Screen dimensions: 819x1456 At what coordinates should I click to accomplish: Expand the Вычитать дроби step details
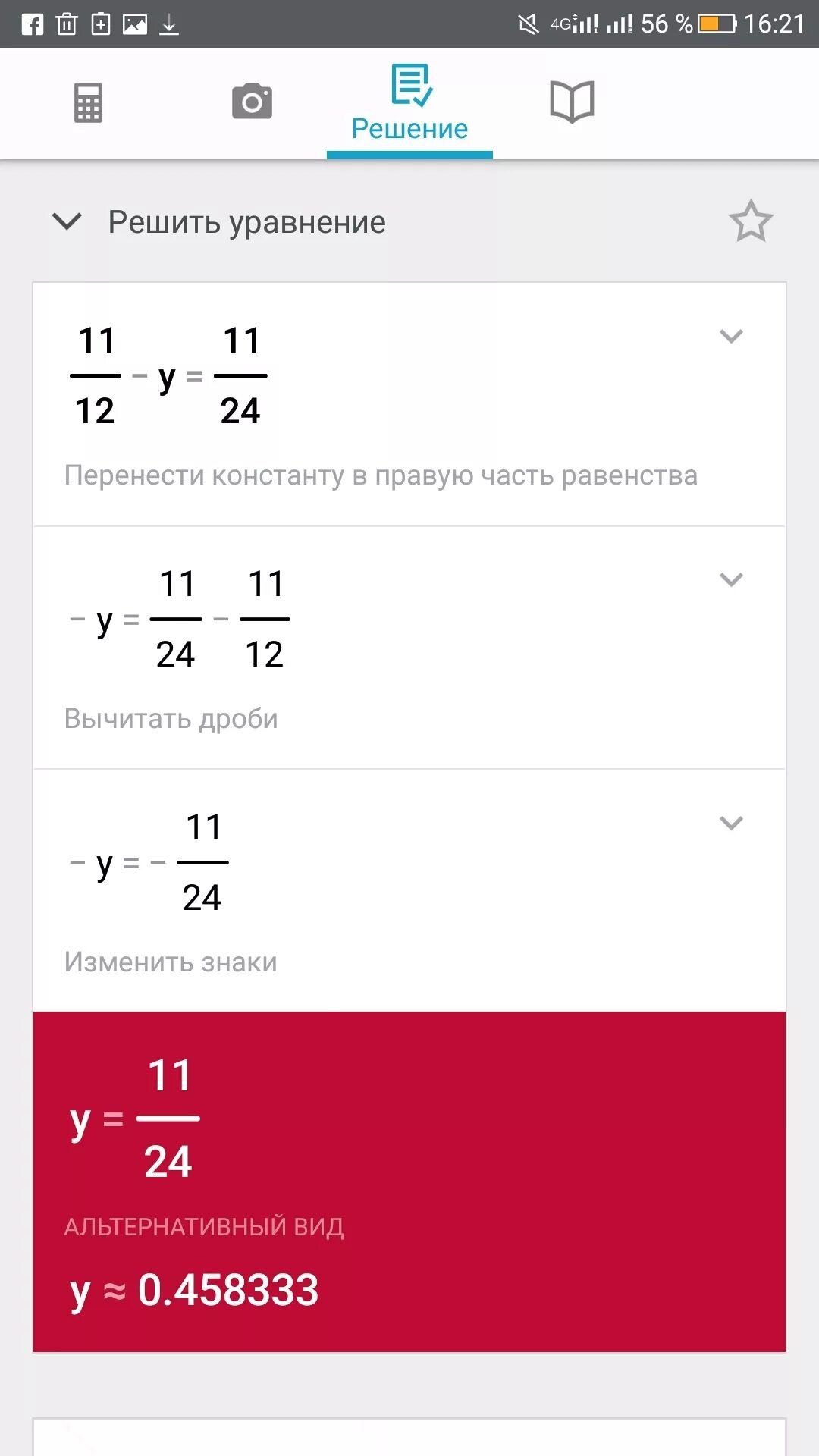pos(731,580)
